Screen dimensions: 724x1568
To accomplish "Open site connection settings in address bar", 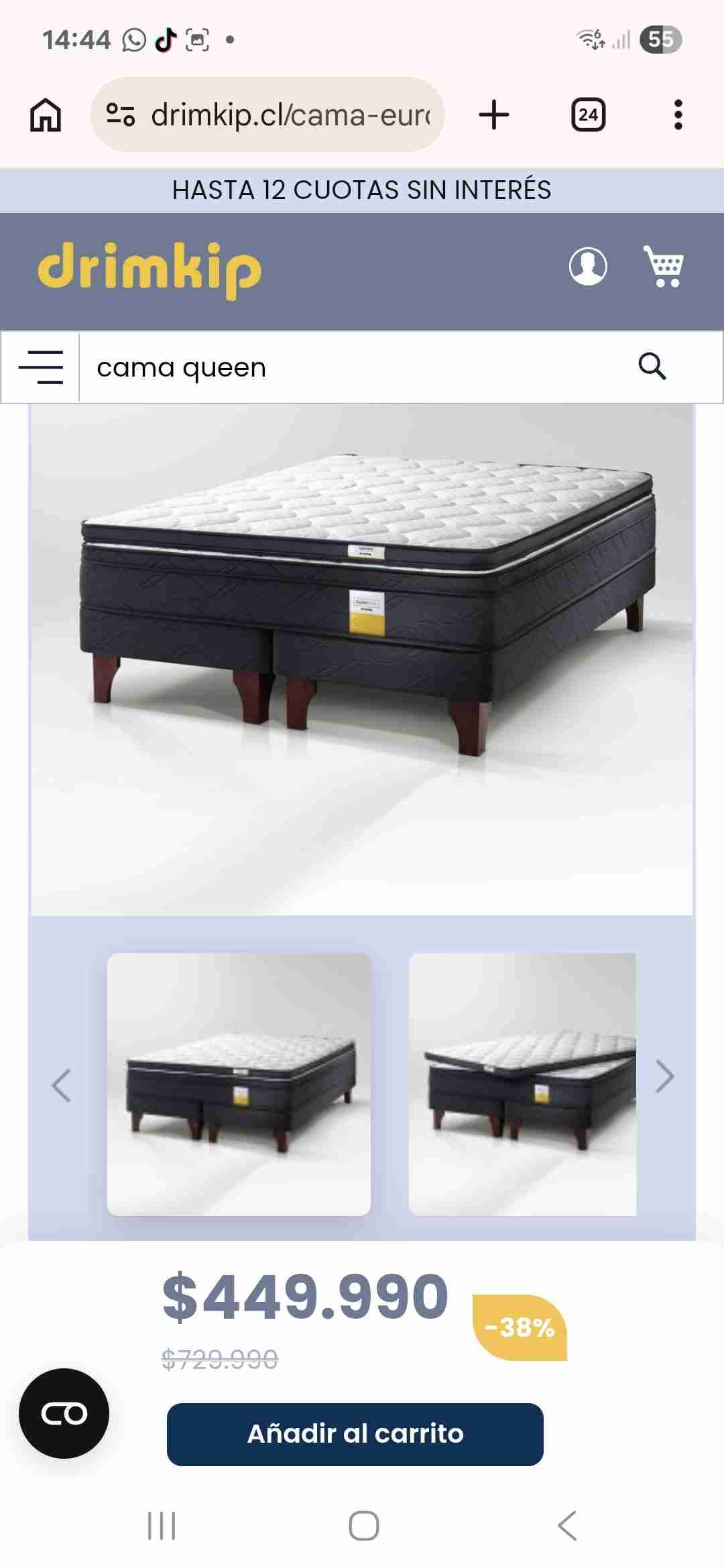I will pos(119,114).
